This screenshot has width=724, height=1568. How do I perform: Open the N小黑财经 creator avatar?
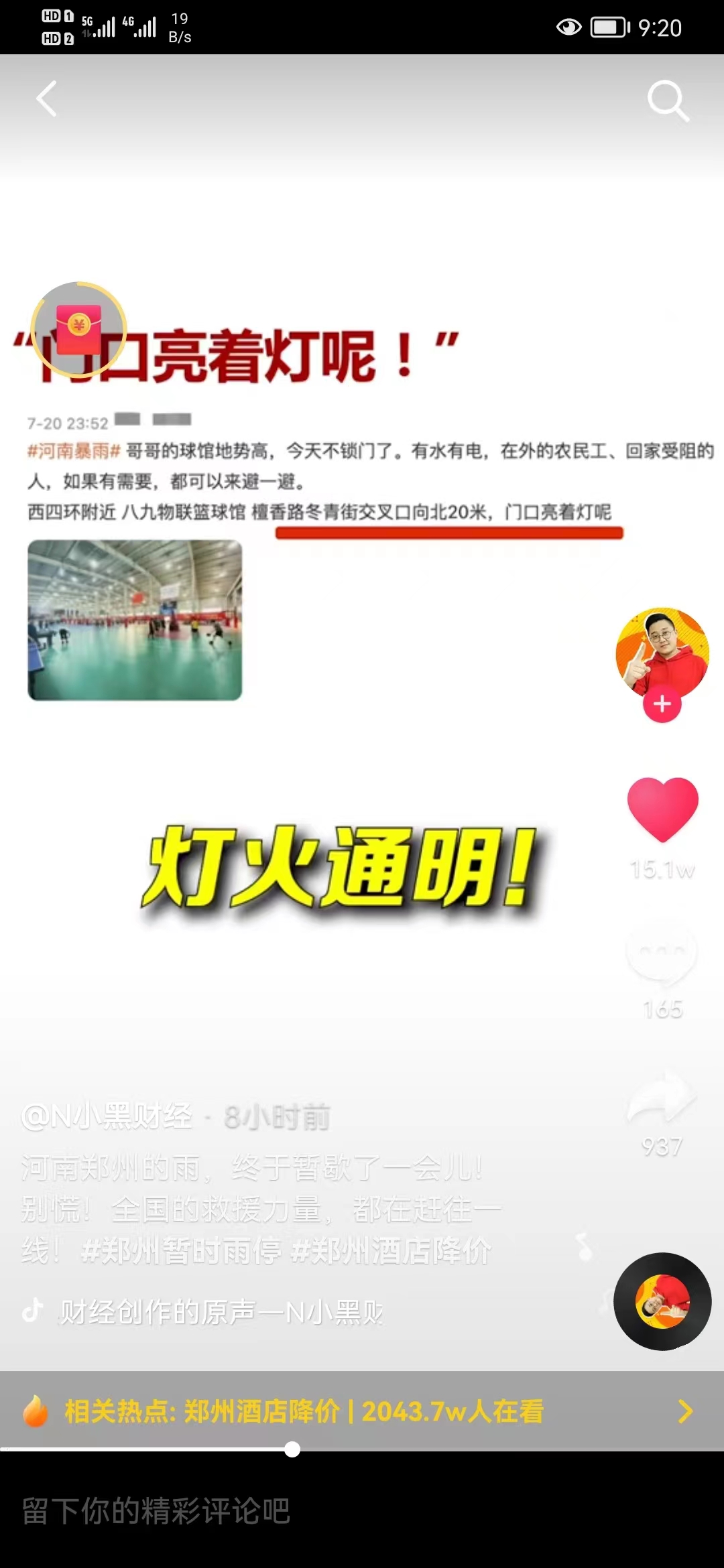pos(662,652)
